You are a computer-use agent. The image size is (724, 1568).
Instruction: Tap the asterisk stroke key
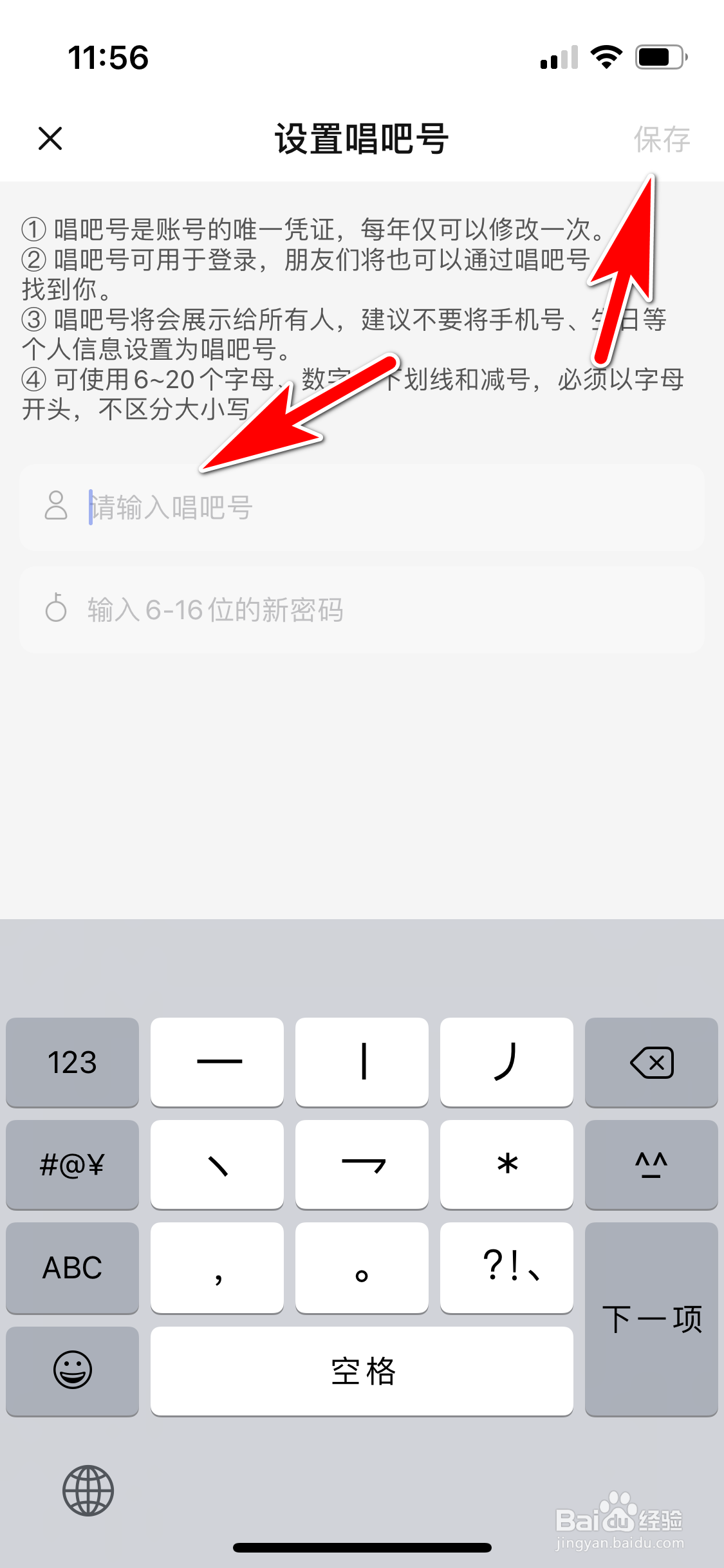pyautogui.click(x=506, y=1164)
